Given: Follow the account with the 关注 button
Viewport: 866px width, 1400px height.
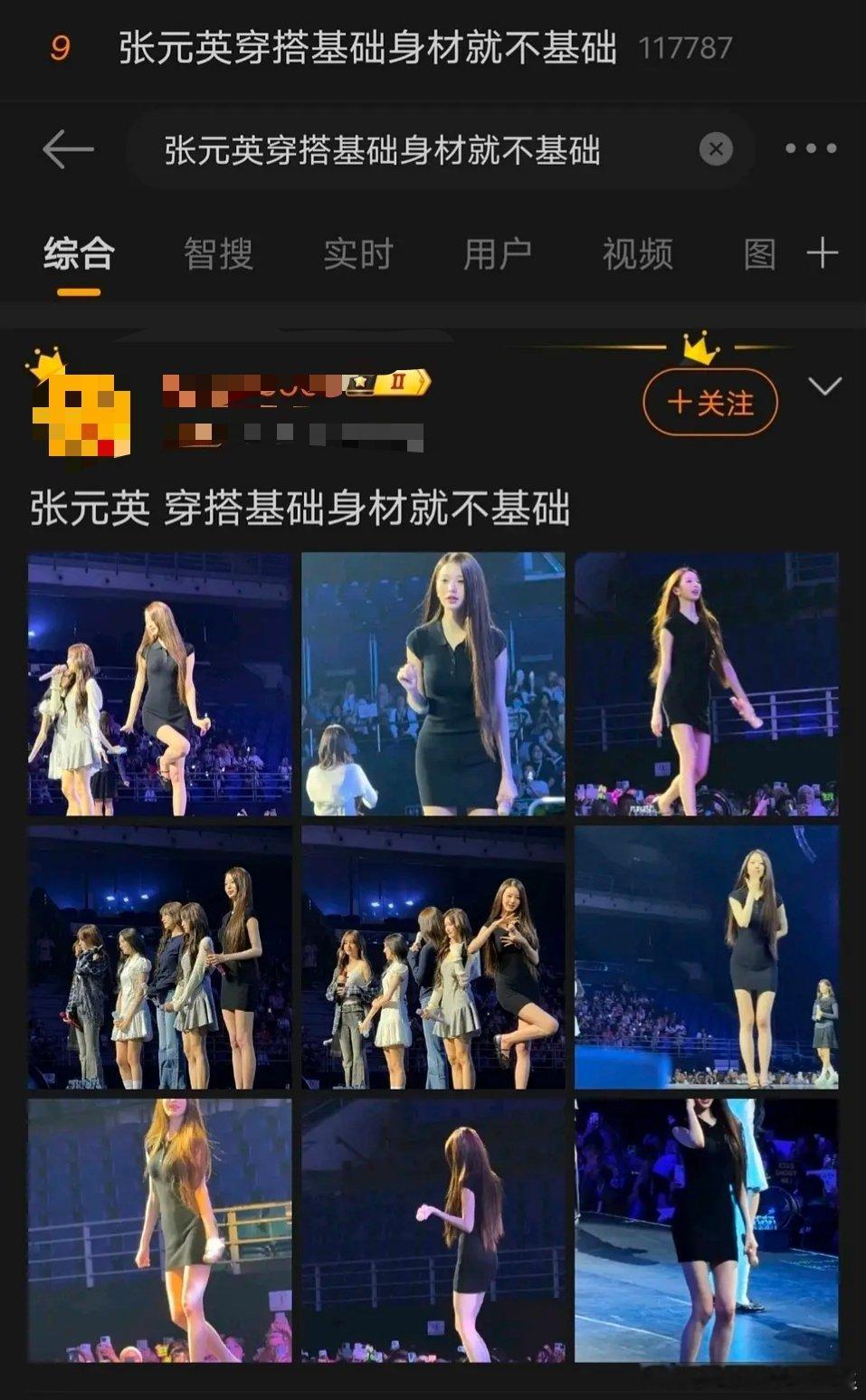Looking at the screenshot, I should [x=709, y=405].
